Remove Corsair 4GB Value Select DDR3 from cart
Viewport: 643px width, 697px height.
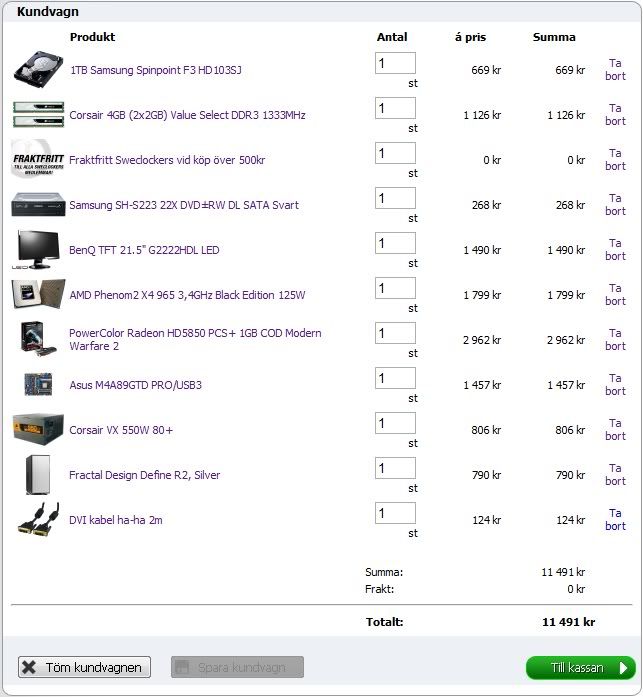click(x=615, y=114)
